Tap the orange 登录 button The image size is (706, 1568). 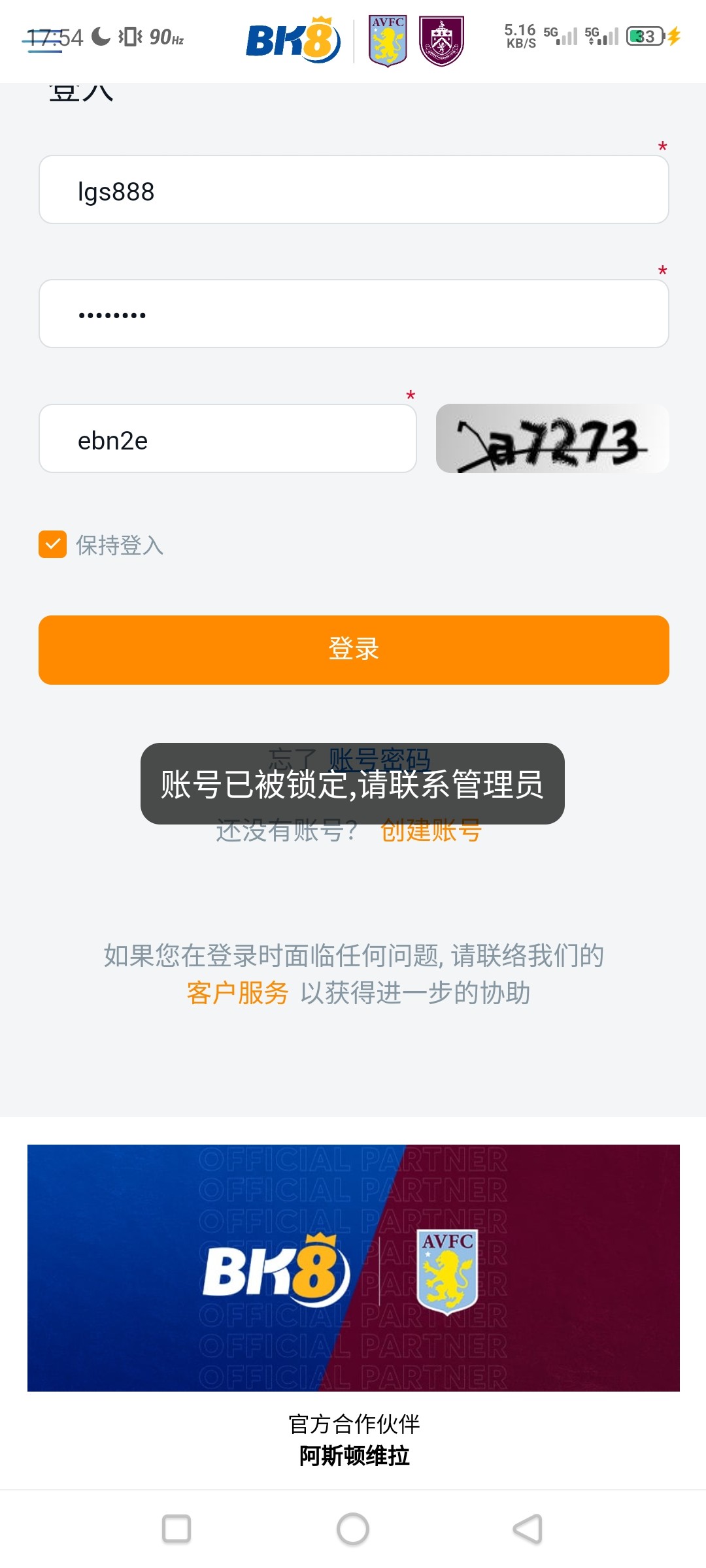click(x=353, y=650)
